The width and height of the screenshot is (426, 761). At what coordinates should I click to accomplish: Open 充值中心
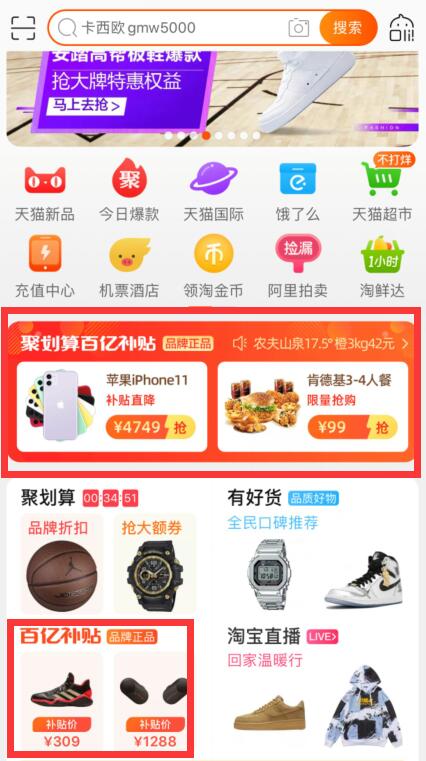pyautogui.click(x=45, y=267)
